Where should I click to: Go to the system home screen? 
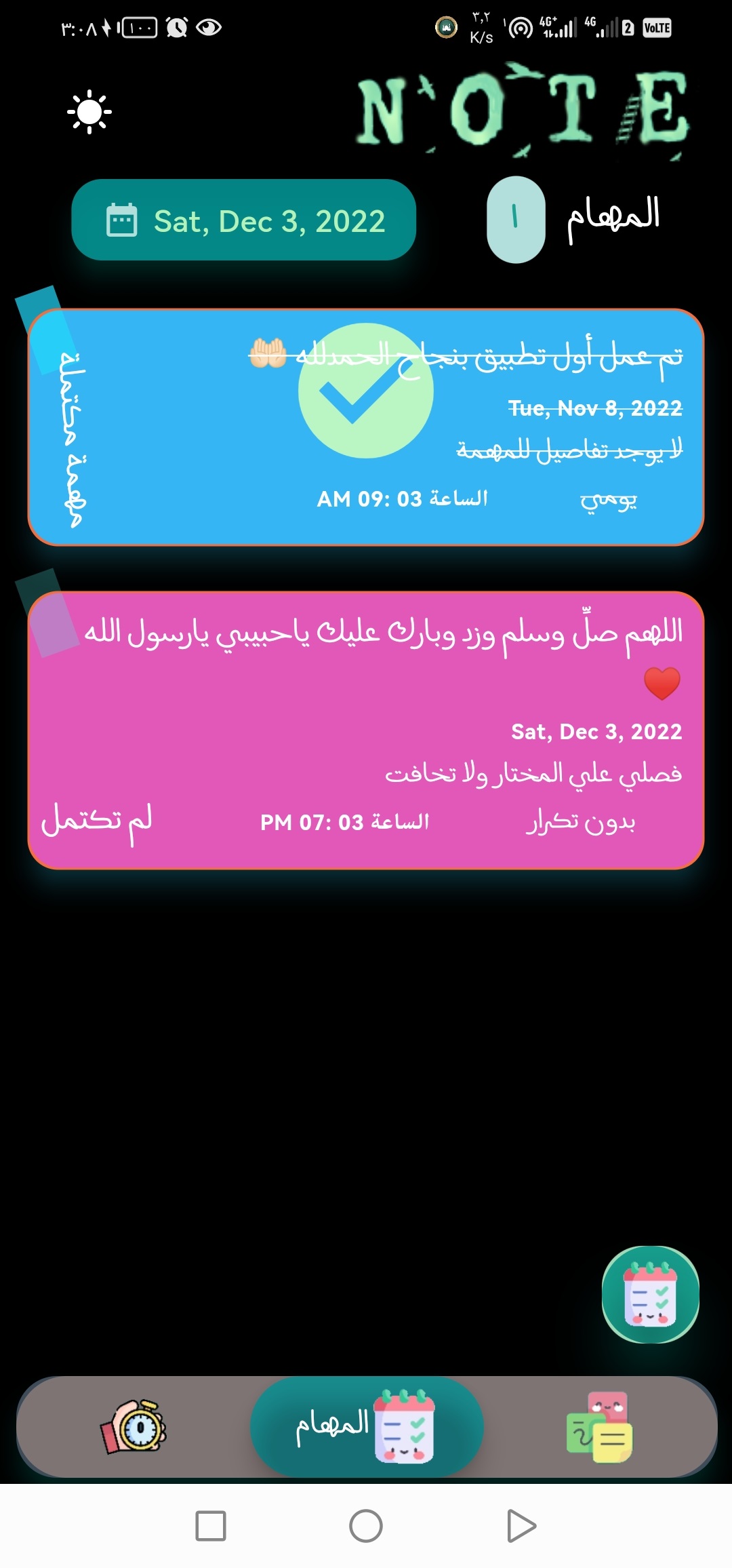coord(366,1526)
